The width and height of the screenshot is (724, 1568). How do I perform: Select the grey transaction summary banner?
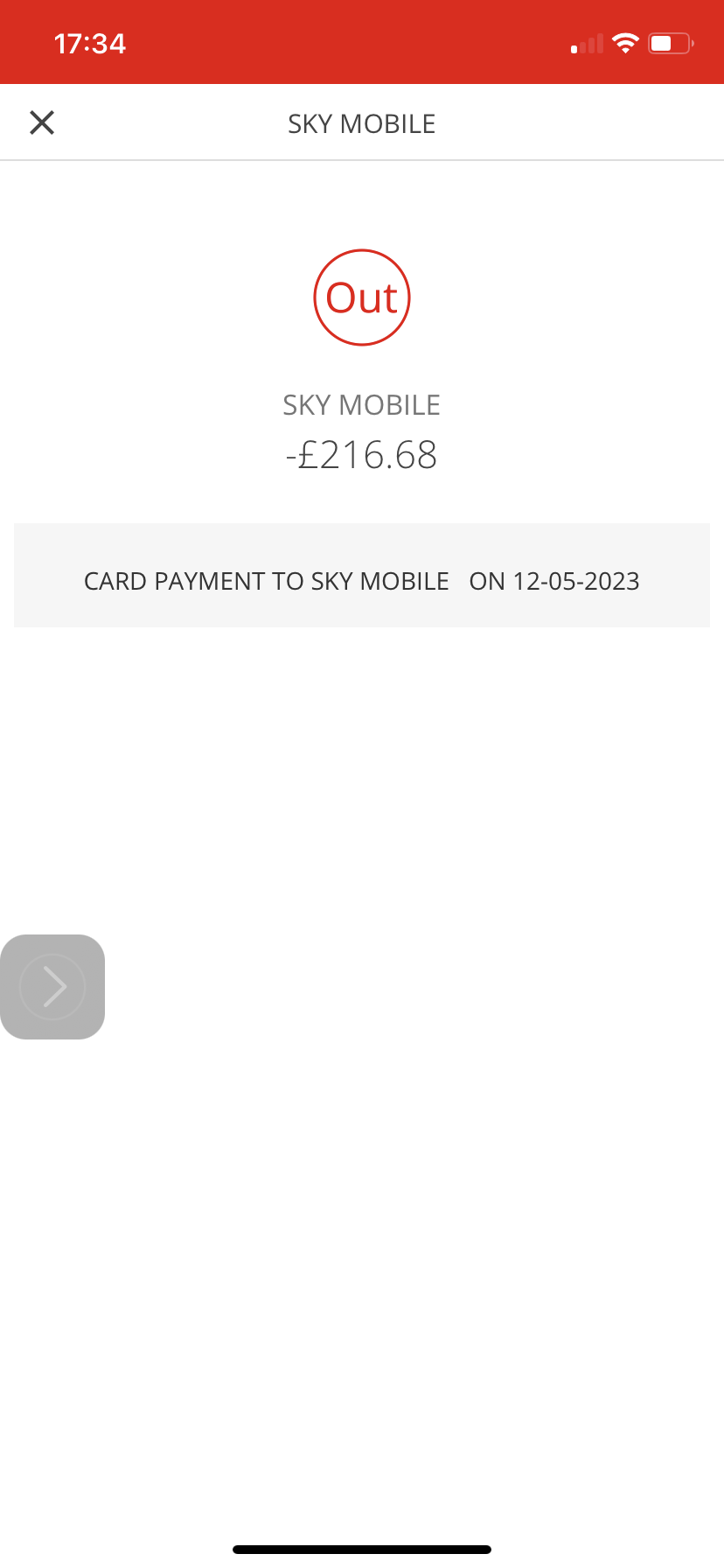click(x=362, y=575)
